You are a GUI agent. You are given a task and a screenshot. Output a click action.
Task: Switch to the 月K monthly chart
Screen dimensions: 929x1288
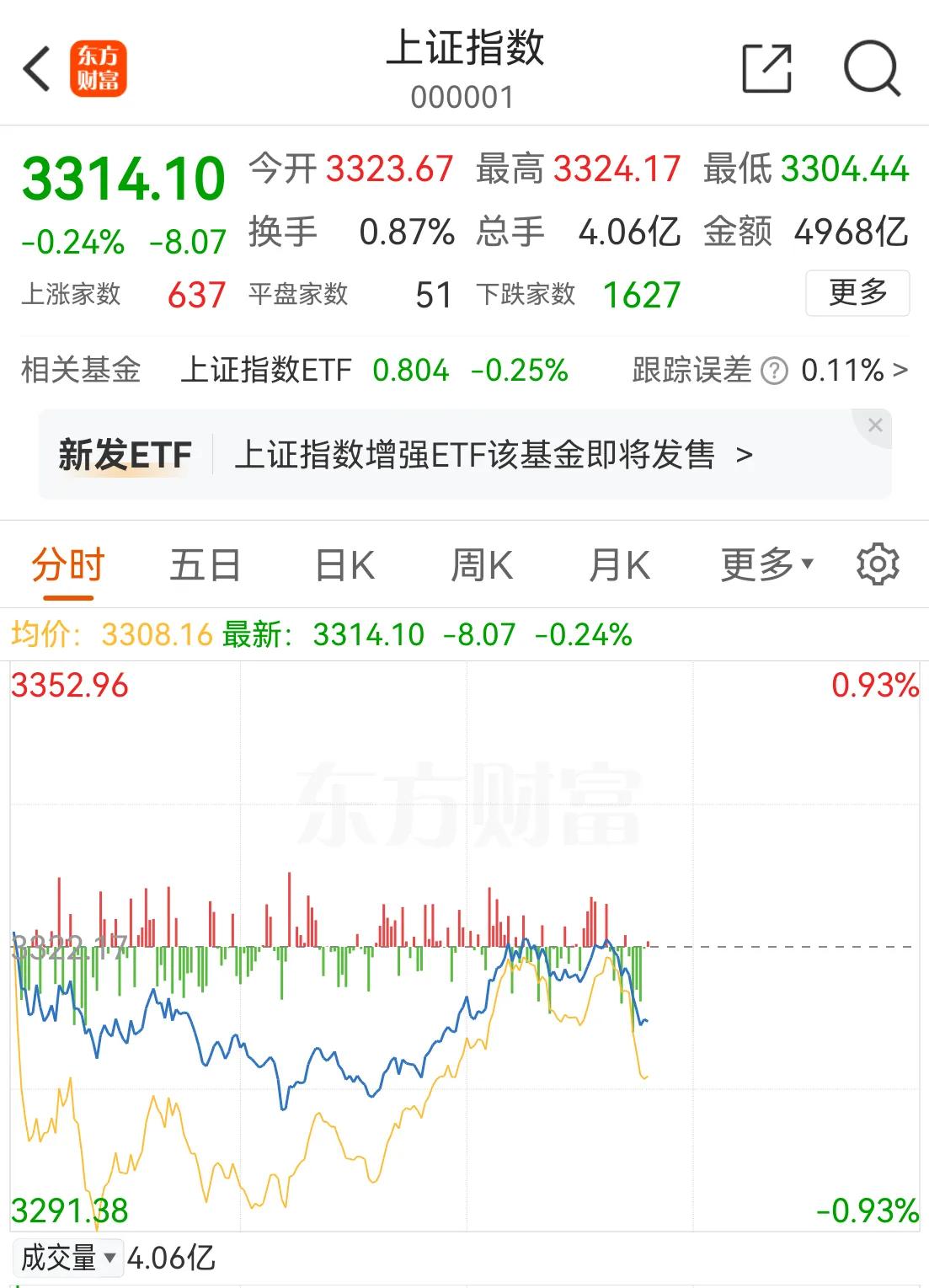[621, 563]
